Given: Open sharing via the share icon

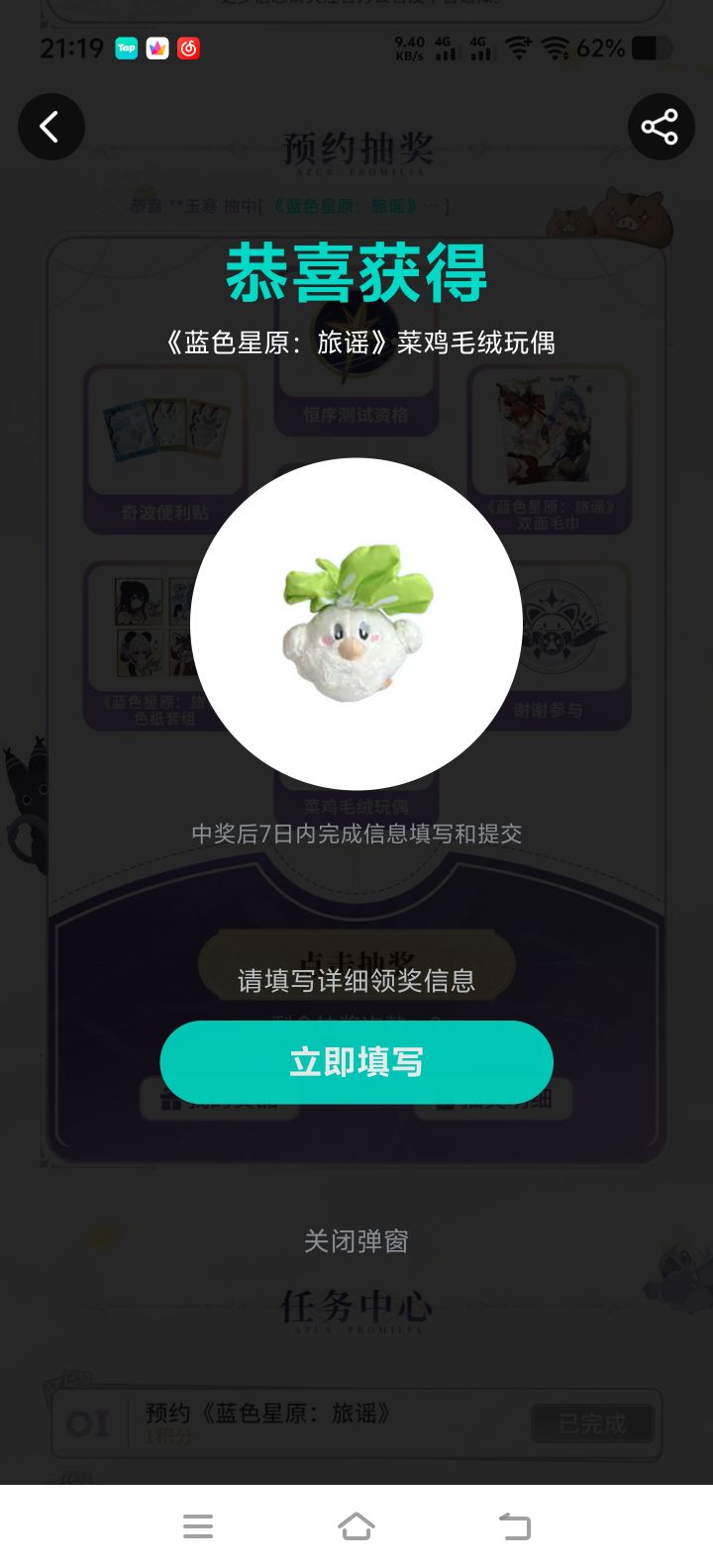Looking at the screenshot, I should pos(661,127).
